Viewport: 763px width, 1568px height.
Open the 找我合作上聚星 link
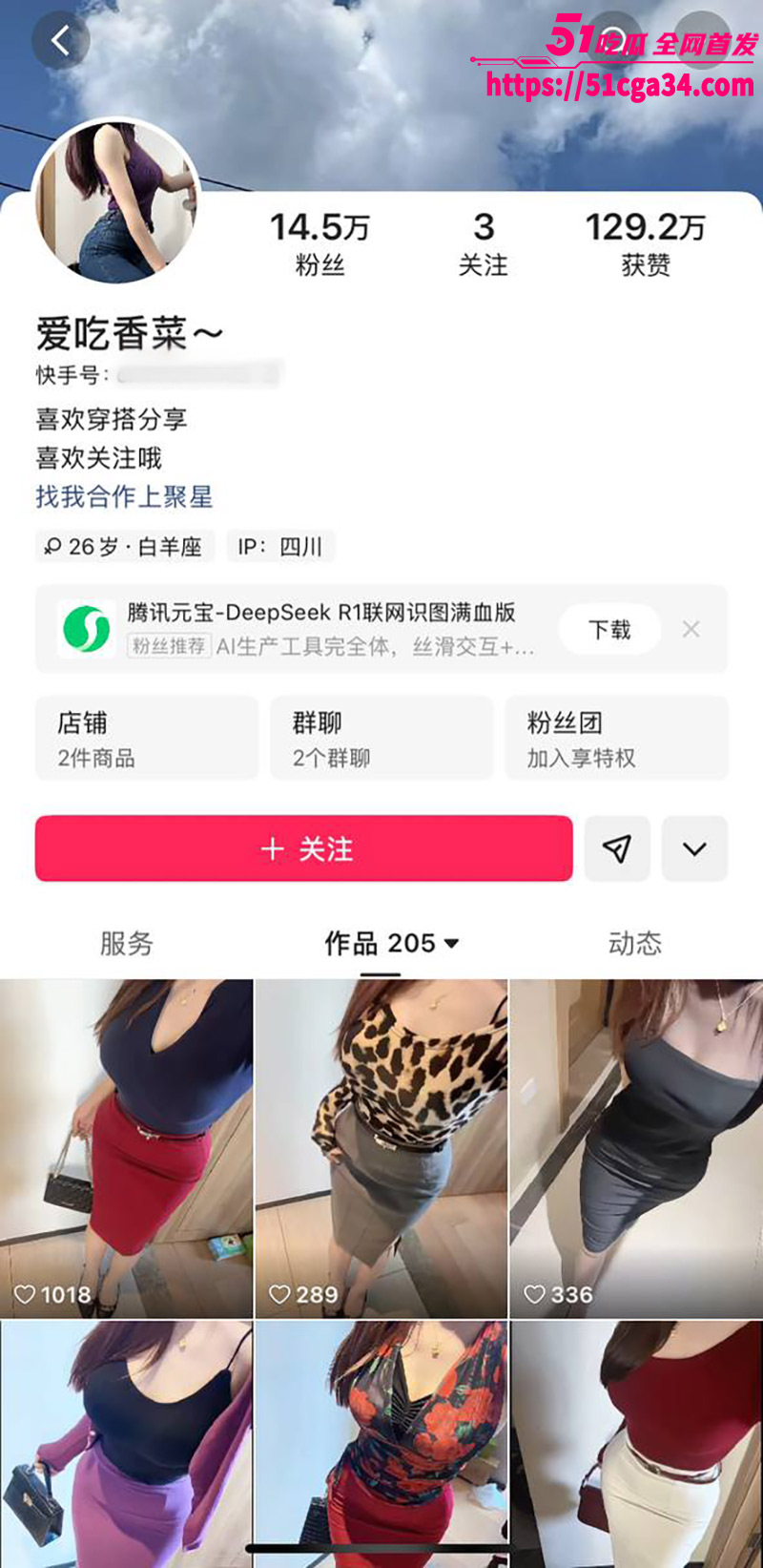pyautogui.click(x=124, y=496)
